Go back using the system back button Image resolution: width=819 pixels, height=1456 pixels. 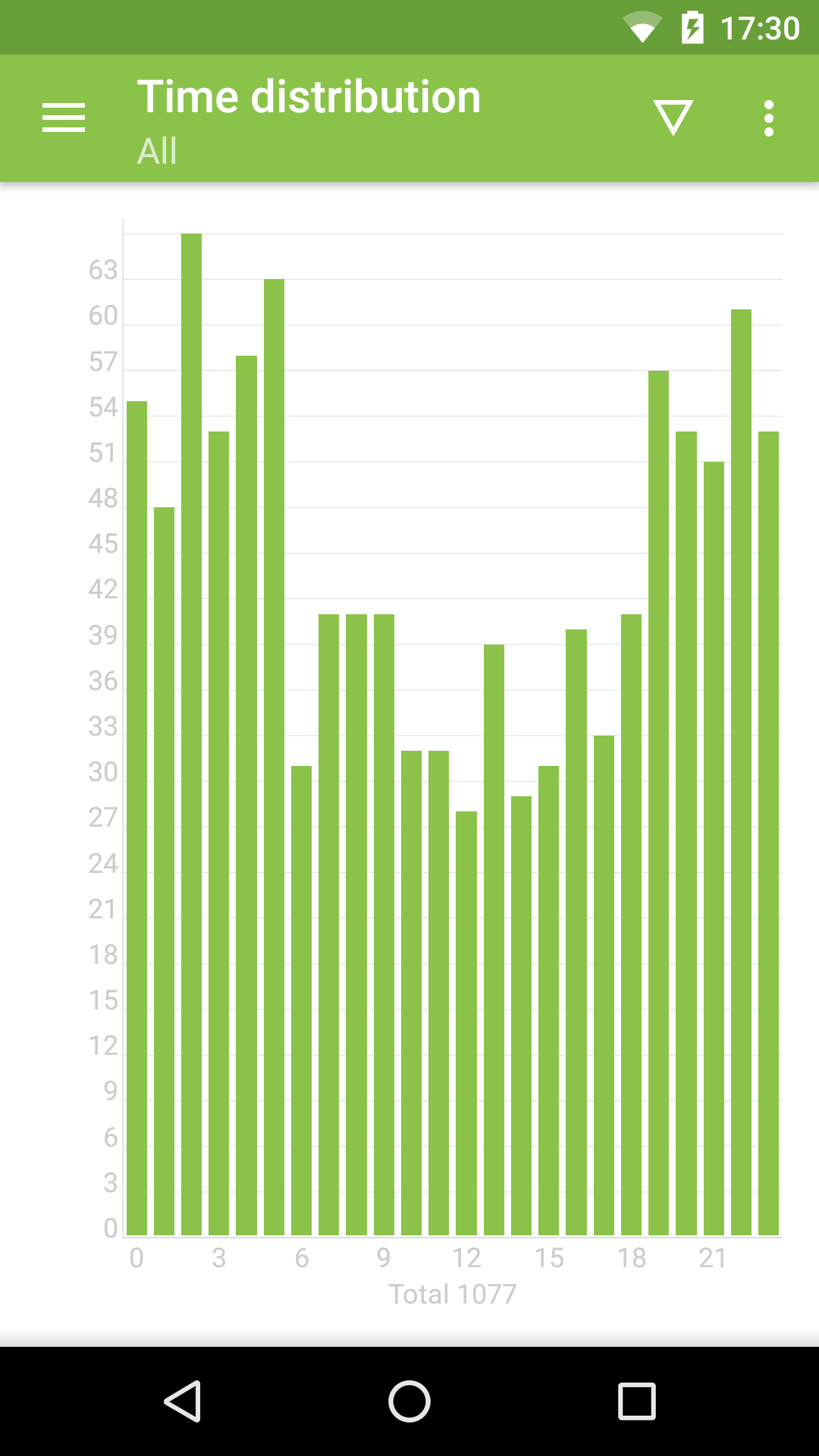(183, 1401)
